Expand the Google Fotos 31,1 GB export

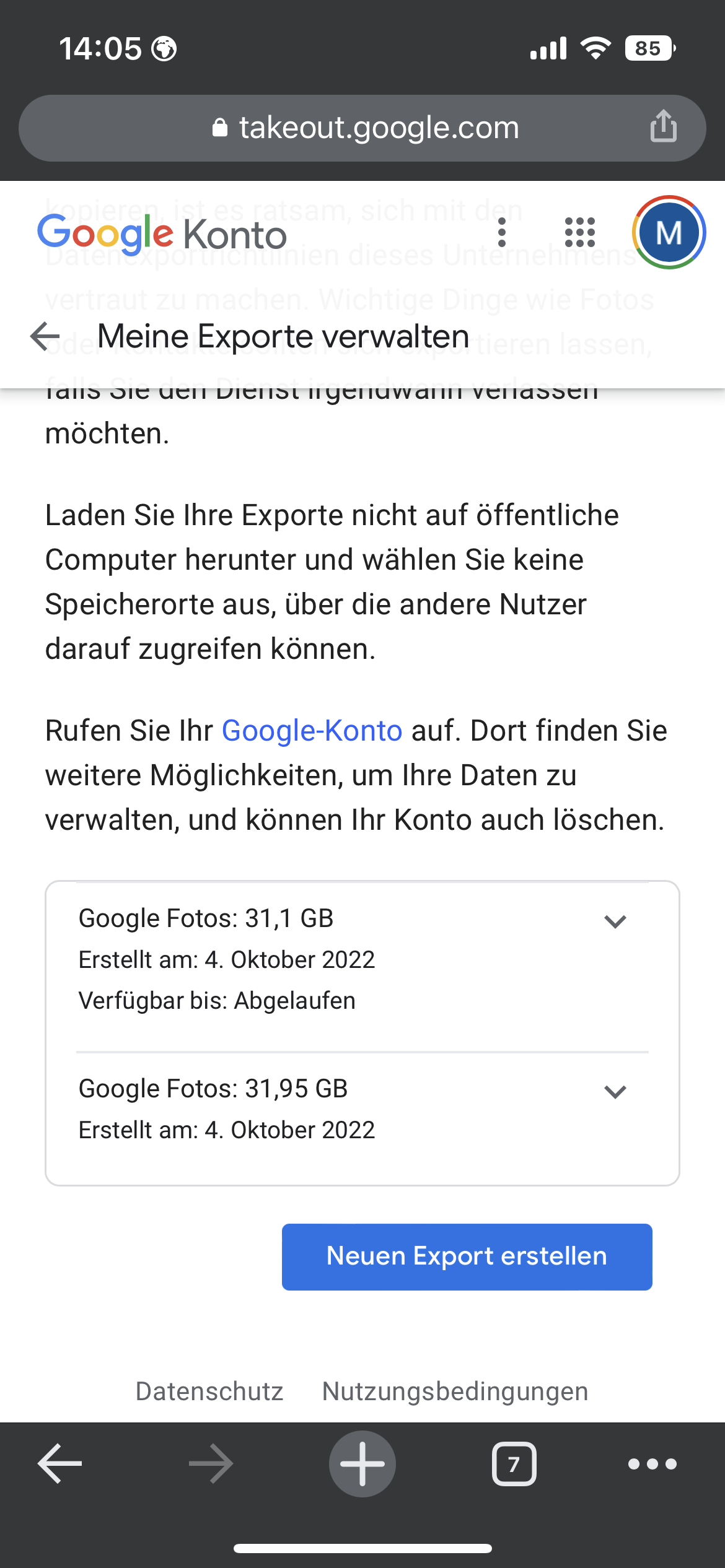pos(615,921)
